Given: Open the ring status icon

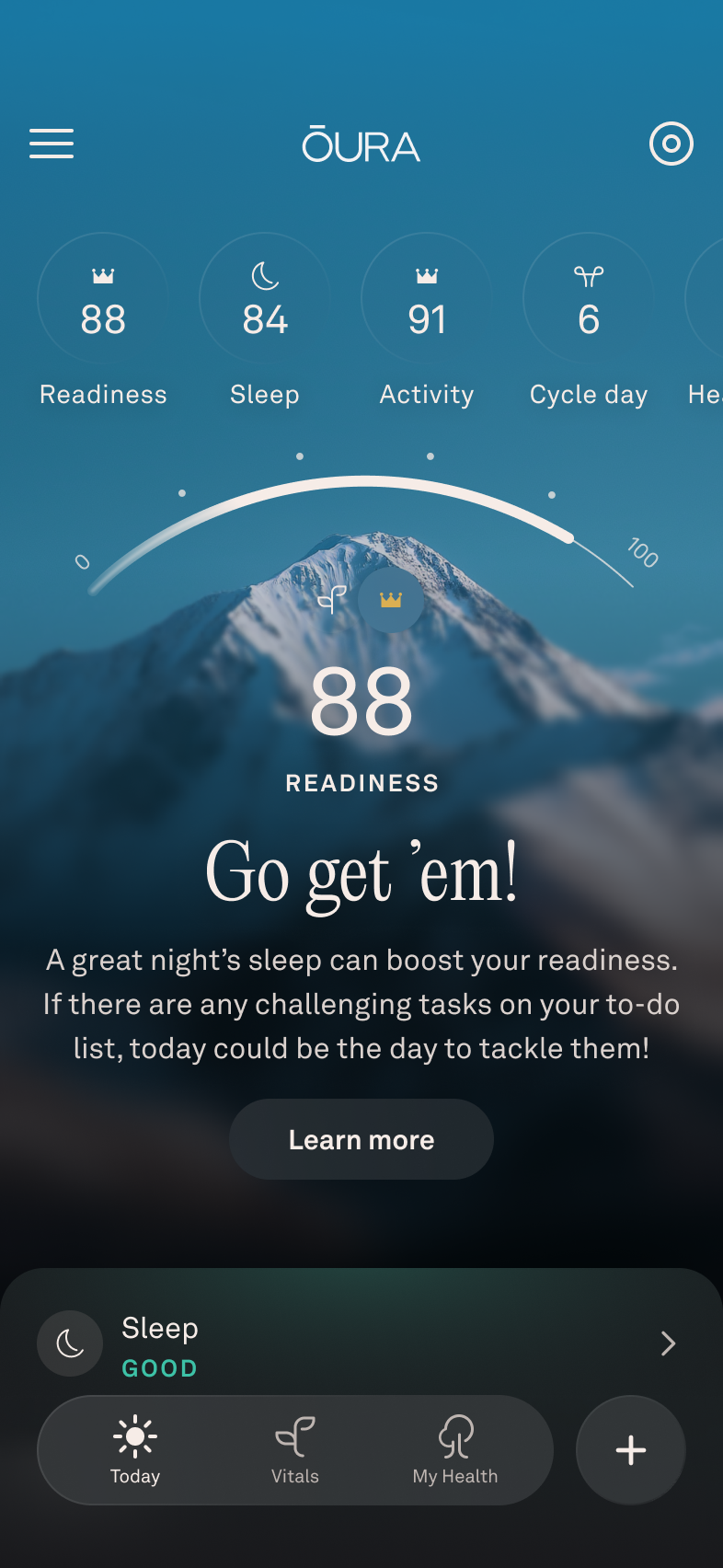Looking at the screenshot, I should click(x=671, y=144).
